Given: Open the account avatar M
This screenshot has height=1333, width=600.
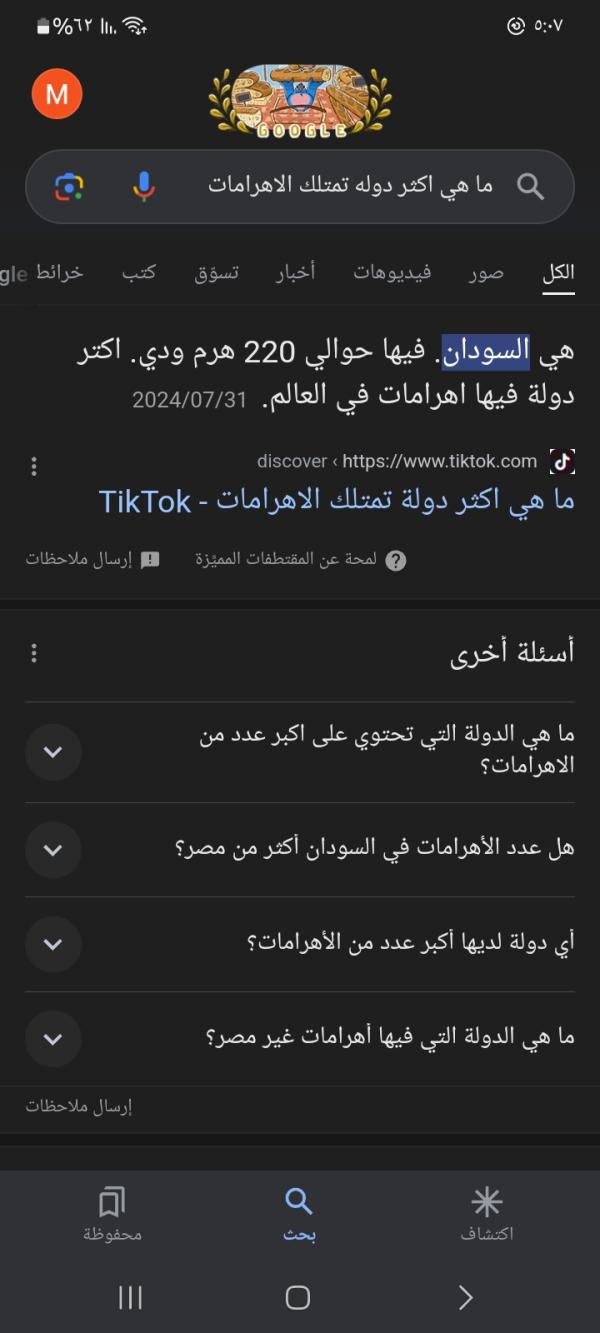Looking at the screenshot, I should click(x=57, y=94).
